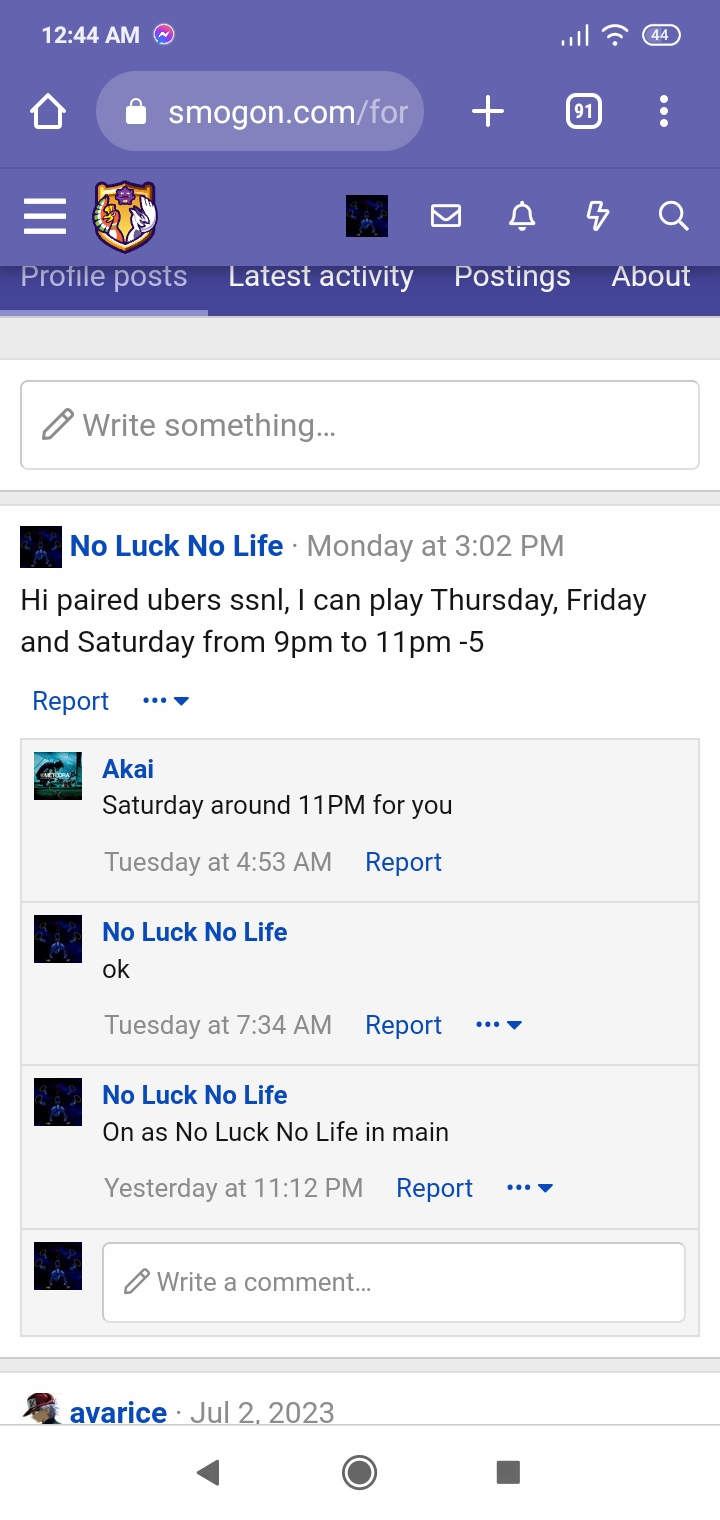
Task: Go to the browser home page
Action: pyautogui.click(x=48, y=111)
